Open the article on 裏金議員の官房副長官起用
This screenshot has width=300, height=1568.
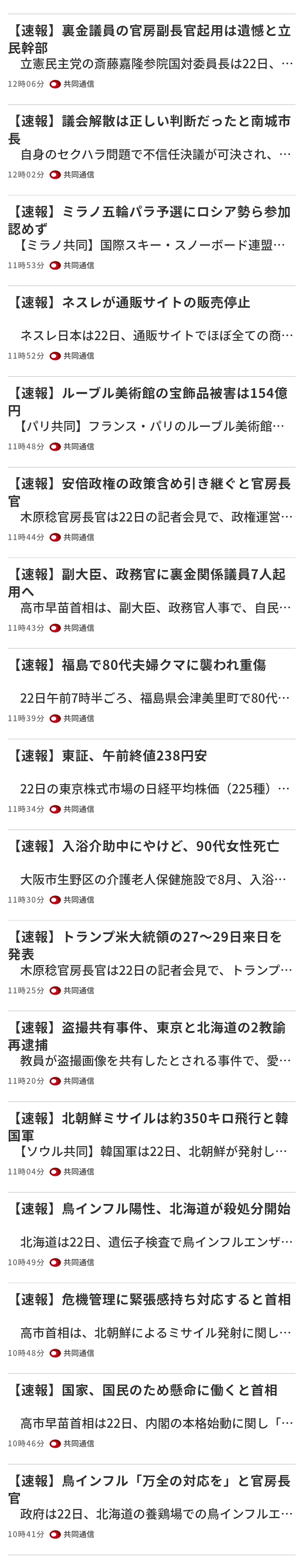150,39
